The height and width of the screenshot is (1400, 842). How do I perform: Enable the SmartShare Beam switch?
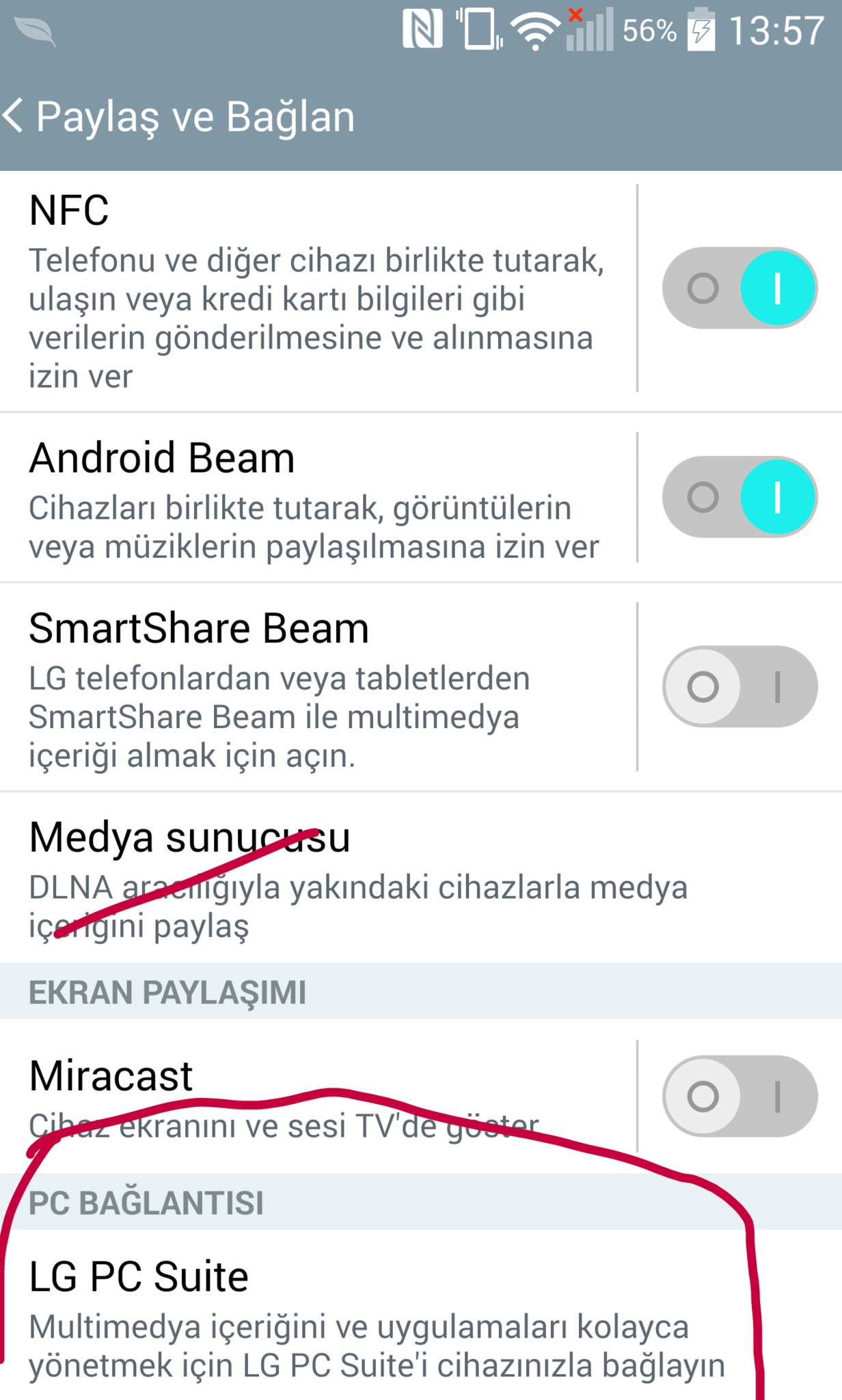tap(739, 686)
